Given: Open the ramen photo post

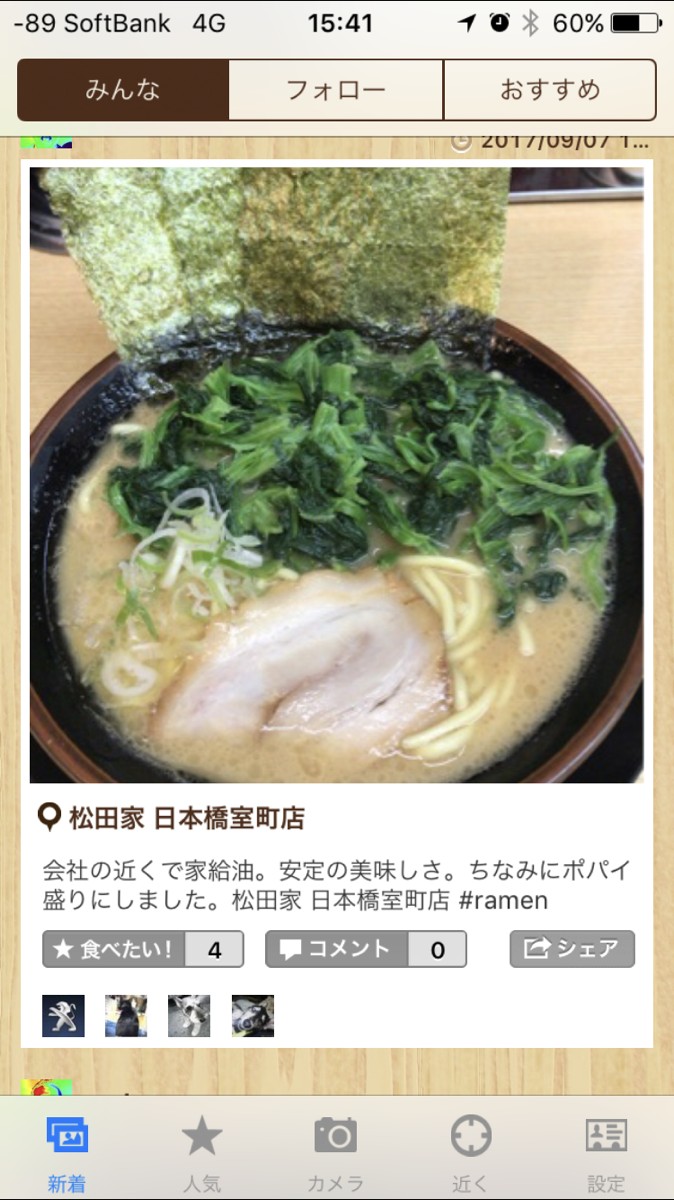Looking at the screenshot, I should click(x=337, y=475).
